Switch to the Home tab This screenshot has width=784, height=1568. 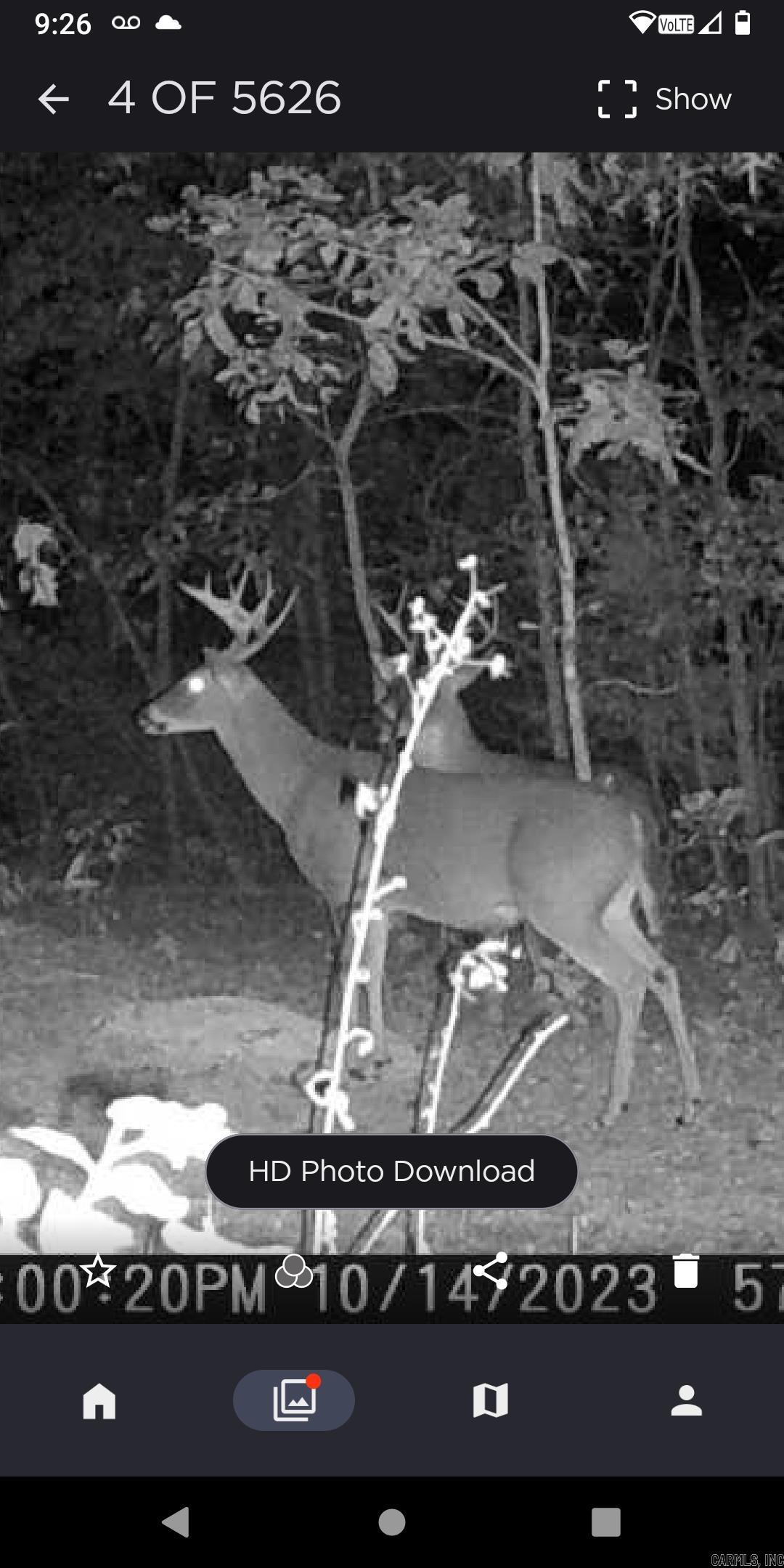point(99,1400)
